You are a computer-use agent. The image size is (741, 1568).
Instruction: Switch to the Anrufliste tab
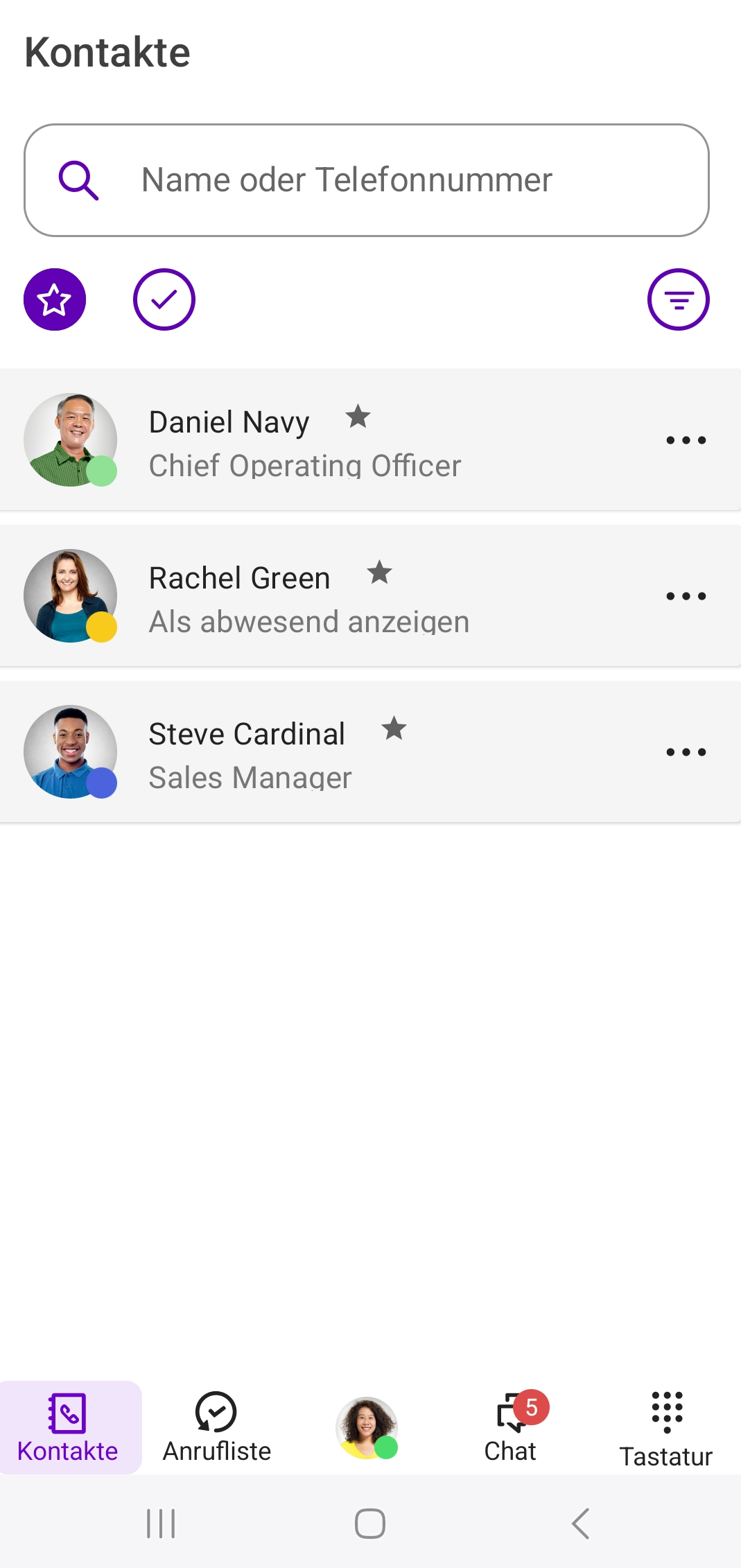pyautogui.click(x=216, y=1428)
